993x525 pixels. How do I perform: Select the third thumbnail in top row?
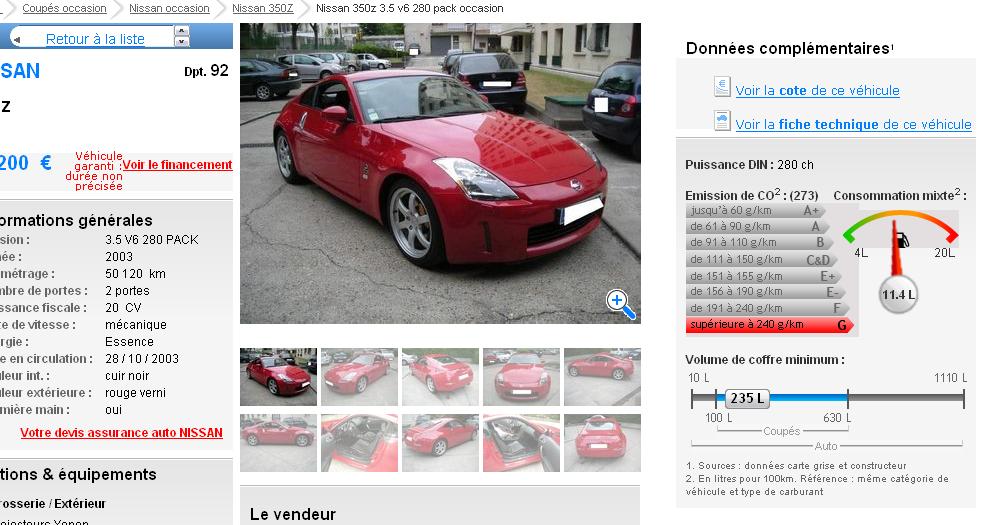[440, 377]
